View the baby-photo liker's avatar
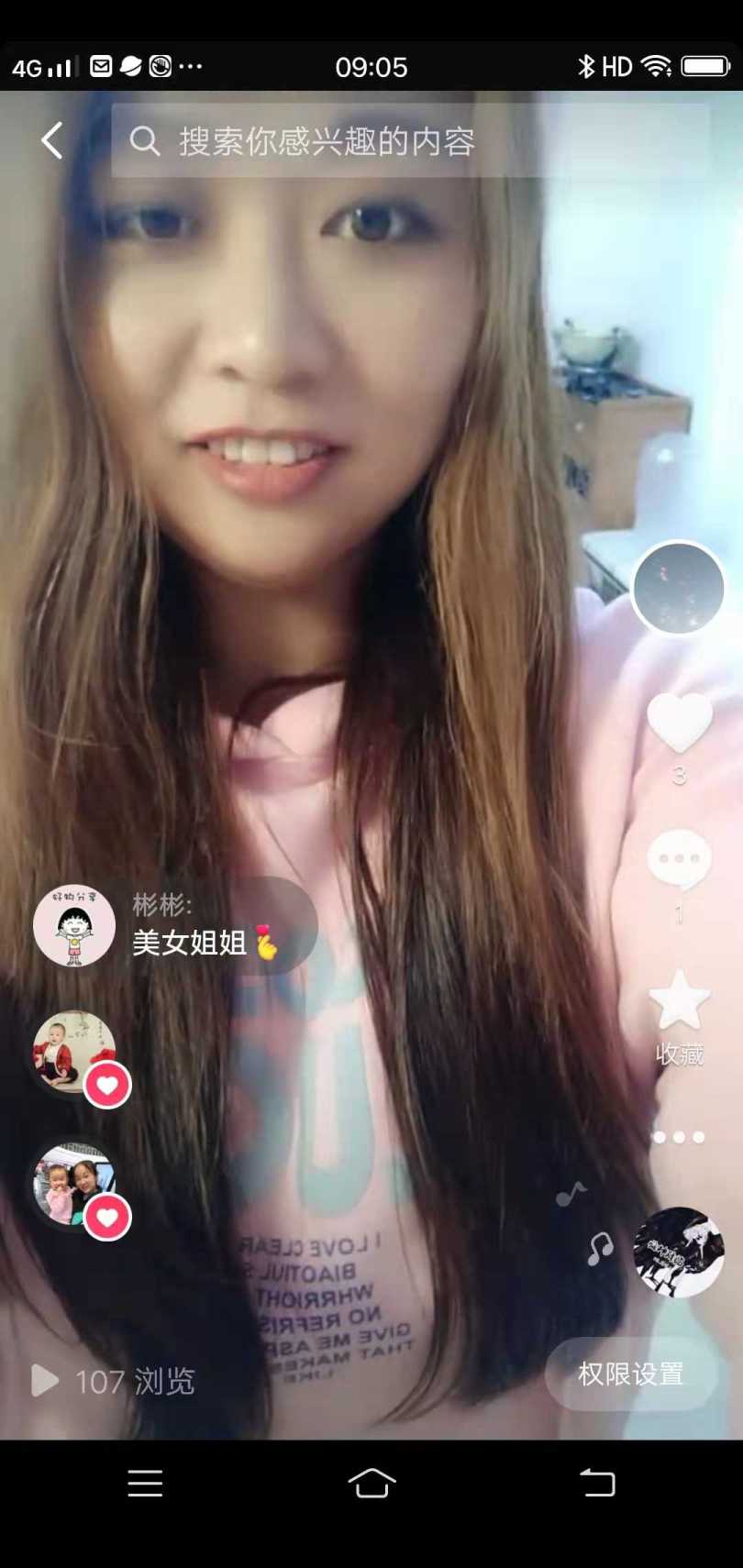 [73, 1053]
